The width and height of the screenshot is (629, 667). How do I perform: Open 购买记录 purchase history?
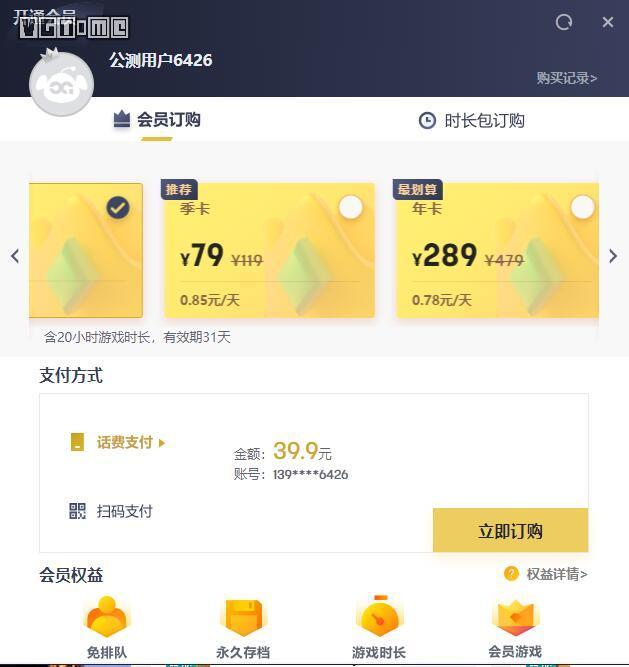click(x=566, y=78)
